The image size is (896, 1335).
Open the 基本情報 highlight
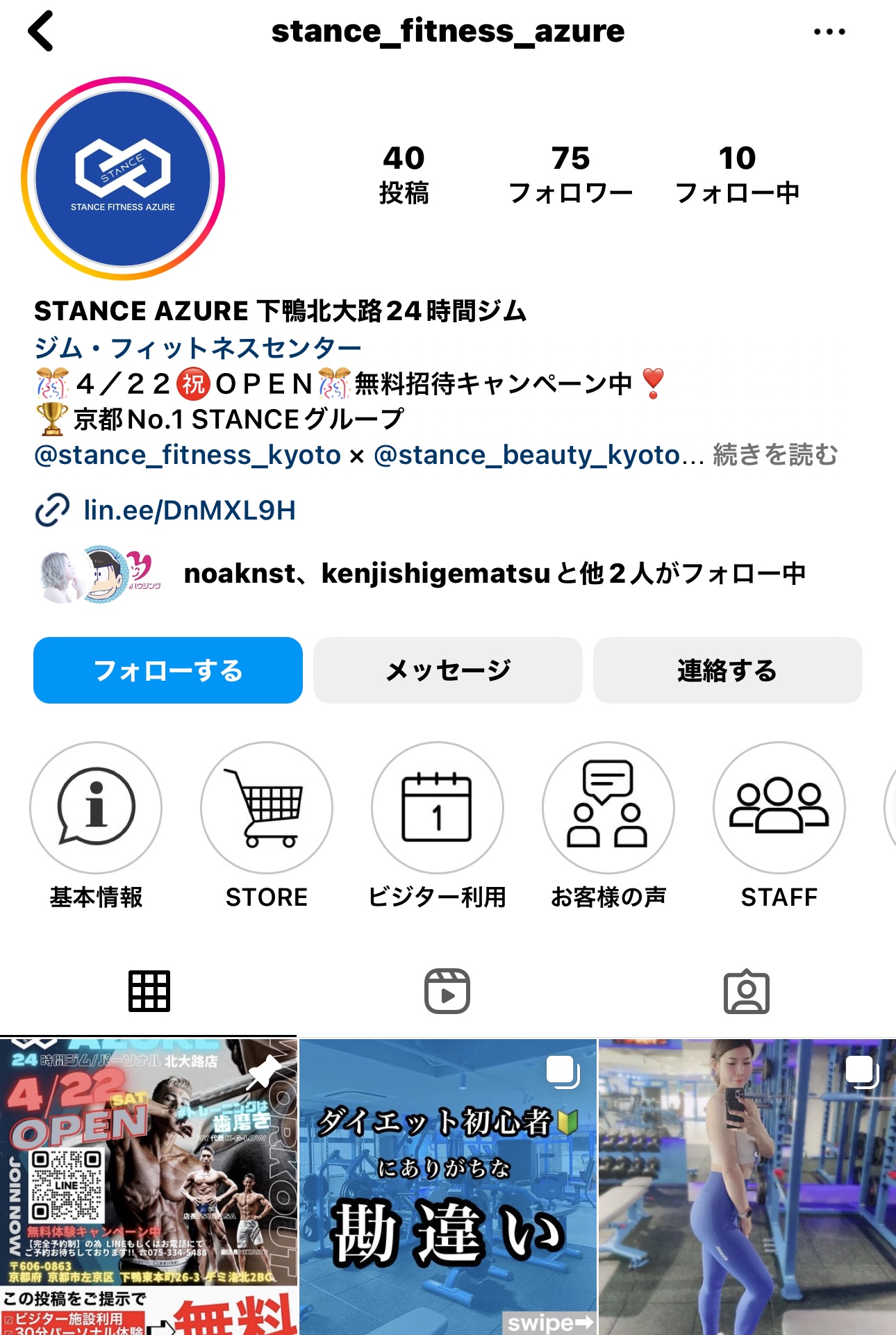[96, 808]
